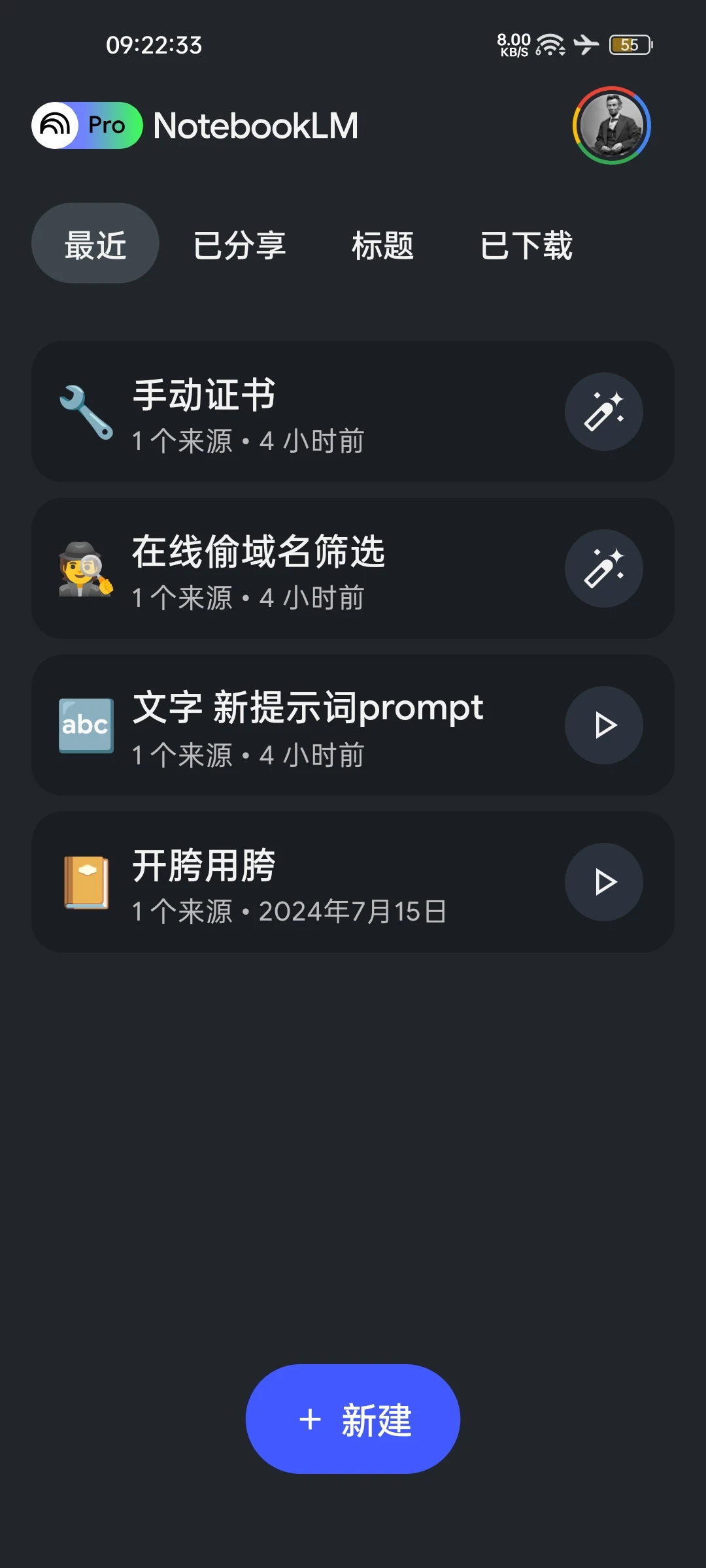Generate audio overview for 手动证书
706x1568 pixels.
click(x=604, y=412)
